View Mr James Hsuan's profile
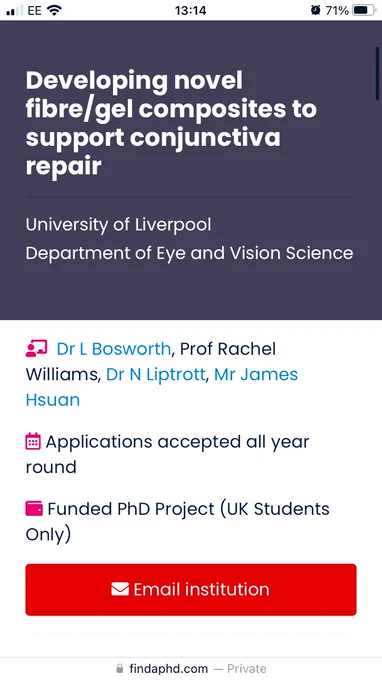The image size is (382, 680). click(x=256, y=374)
